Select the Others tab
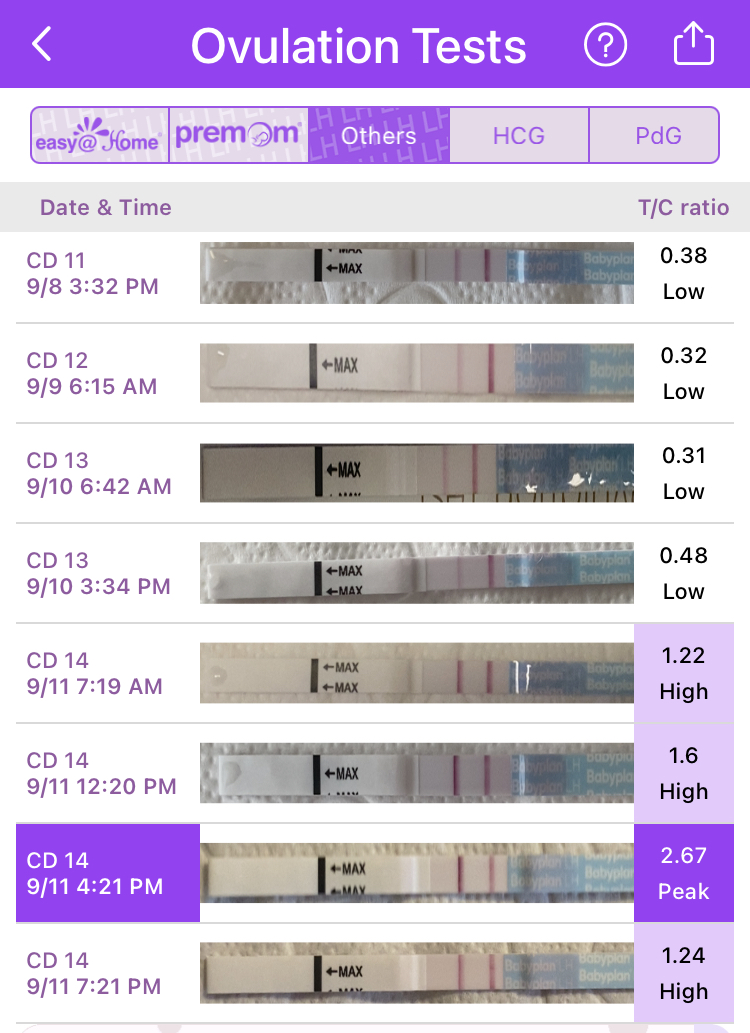The height and width of the screenshot is (1033, 750). point(378,135)
